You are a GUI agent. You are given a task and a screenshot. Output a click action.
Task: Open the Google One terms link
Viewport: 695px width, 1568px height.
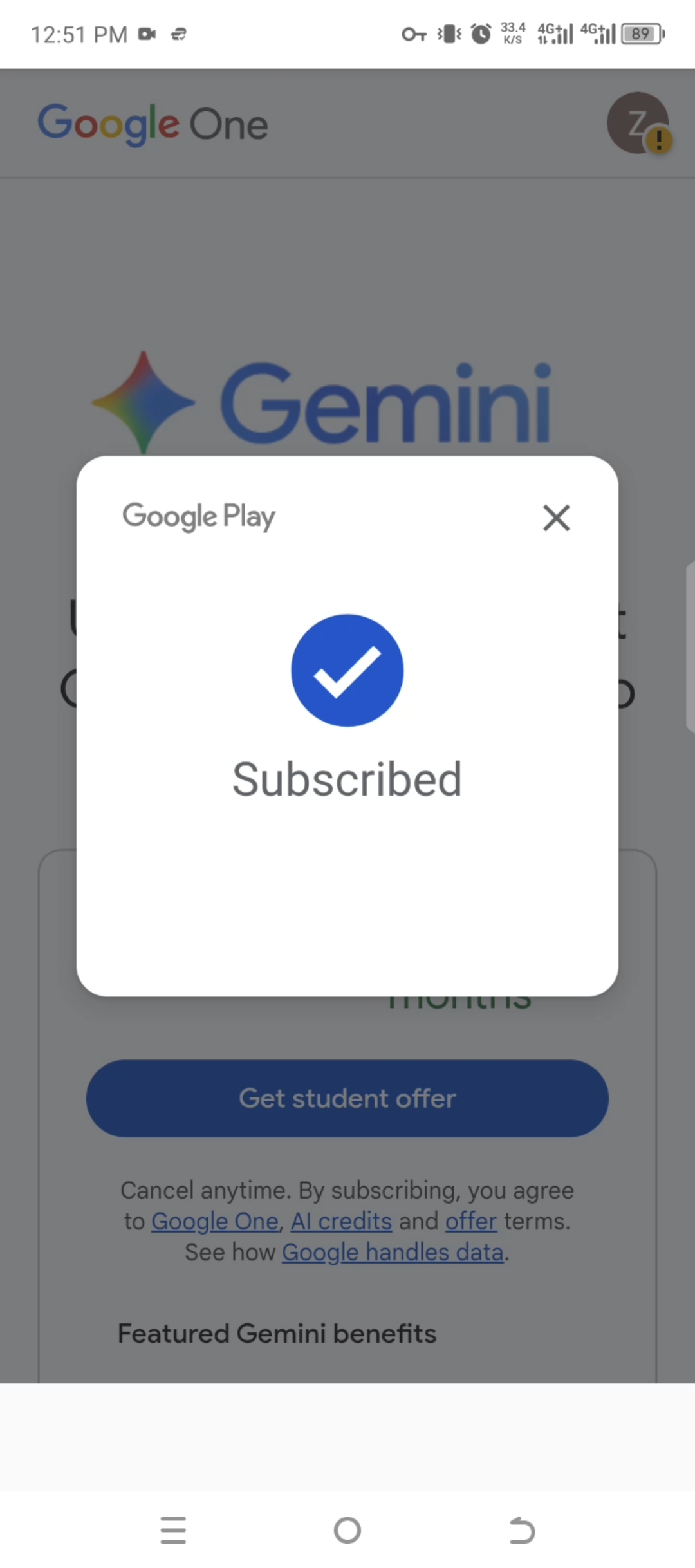click(215, 1221)
